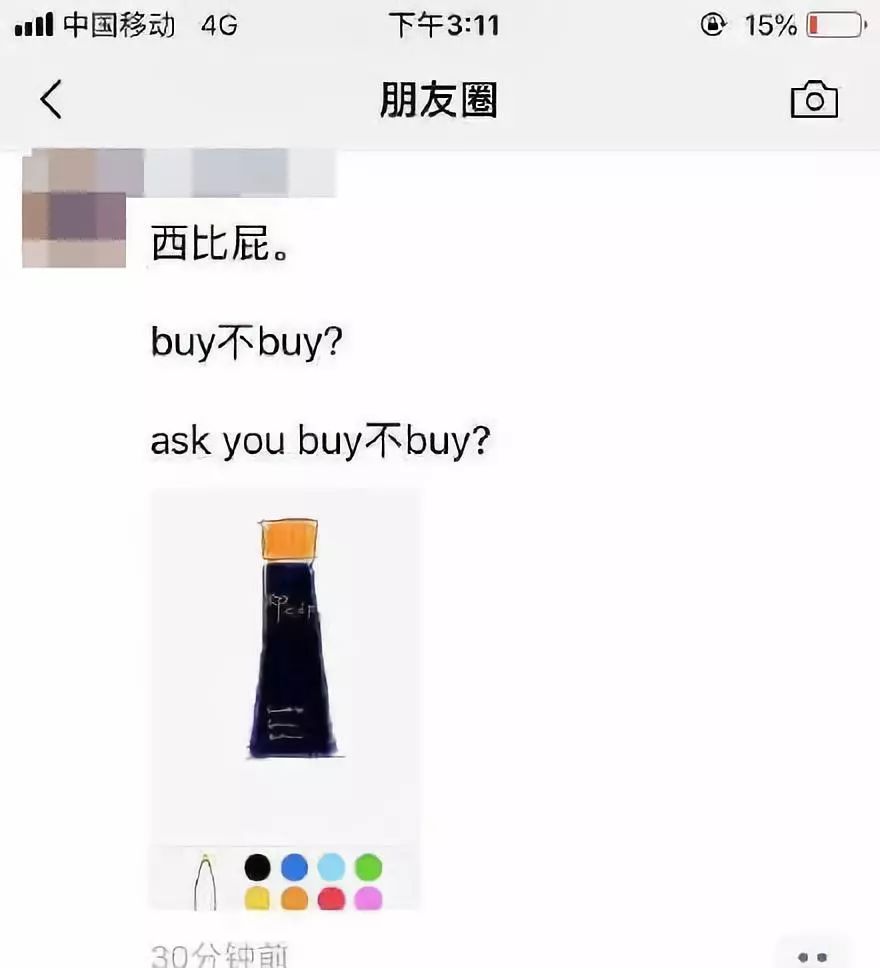Click the orientation lock icon in status bar
880x968 pixels.
pyautogui.click(x=712, y=25)
